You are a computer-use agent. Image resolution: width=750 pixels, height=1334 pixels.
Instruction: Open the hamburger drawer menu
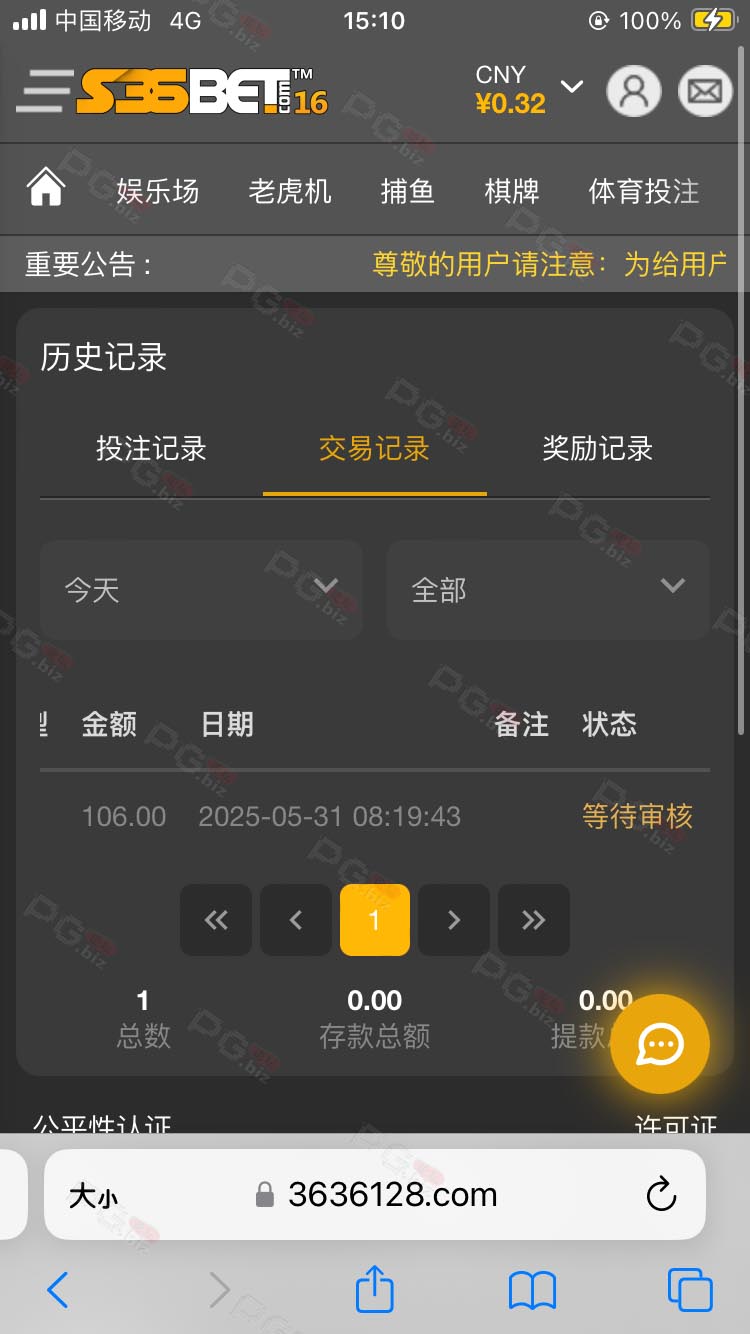(x=45, y=91)
